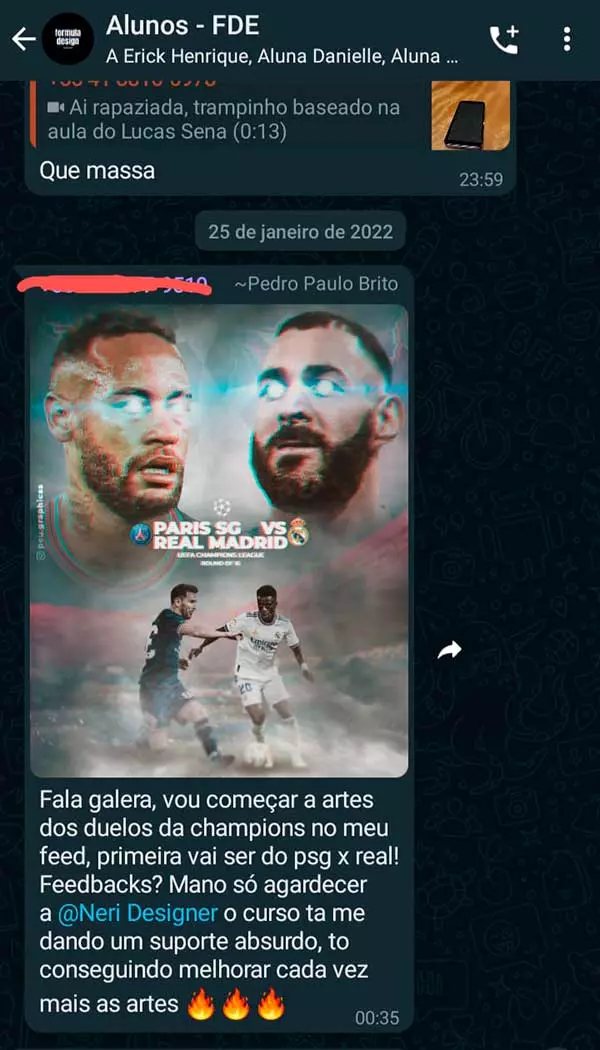Forward the image with the arrow icon
This screenshot has width=600, height=1050.
coord(450,651)
